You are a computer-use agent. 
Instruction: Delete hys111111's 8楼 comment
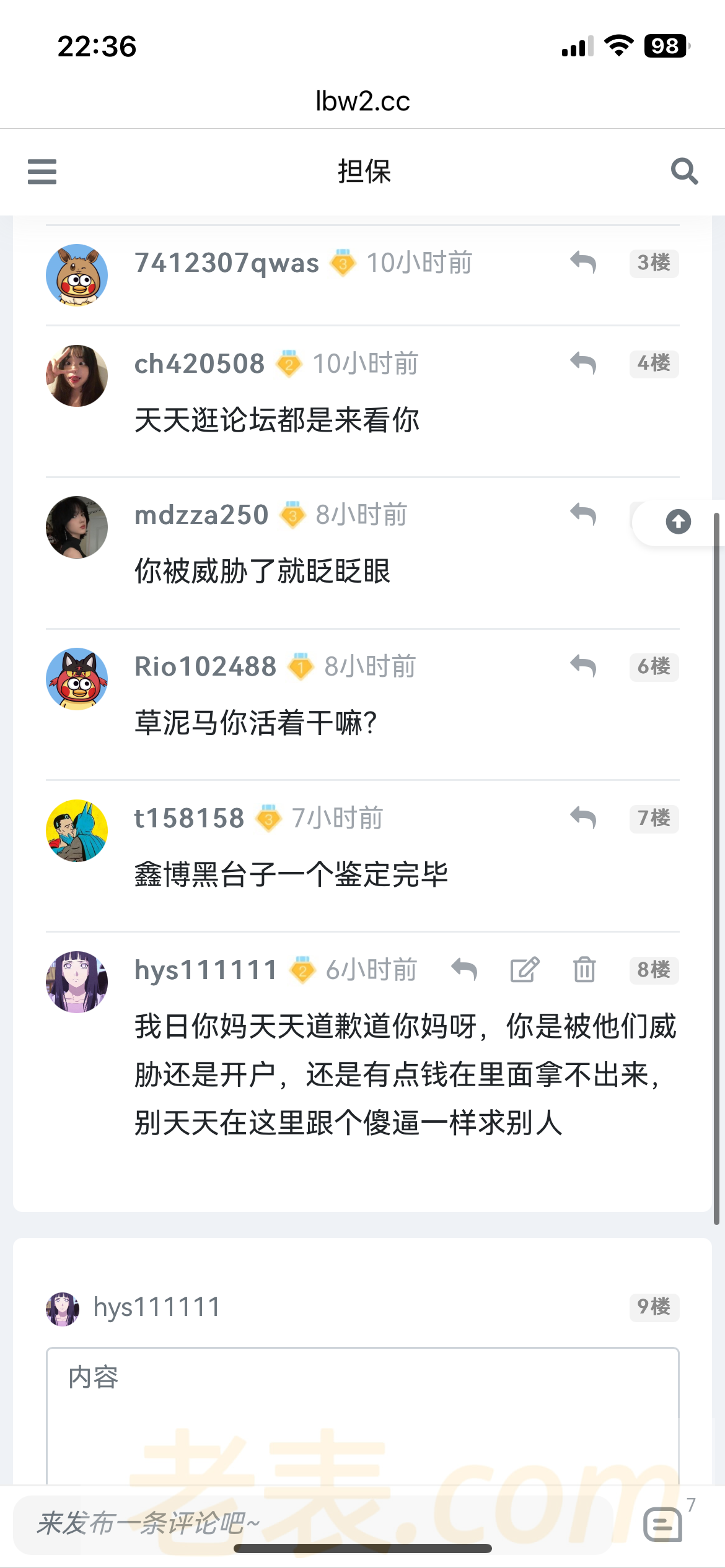pos(584,970)
